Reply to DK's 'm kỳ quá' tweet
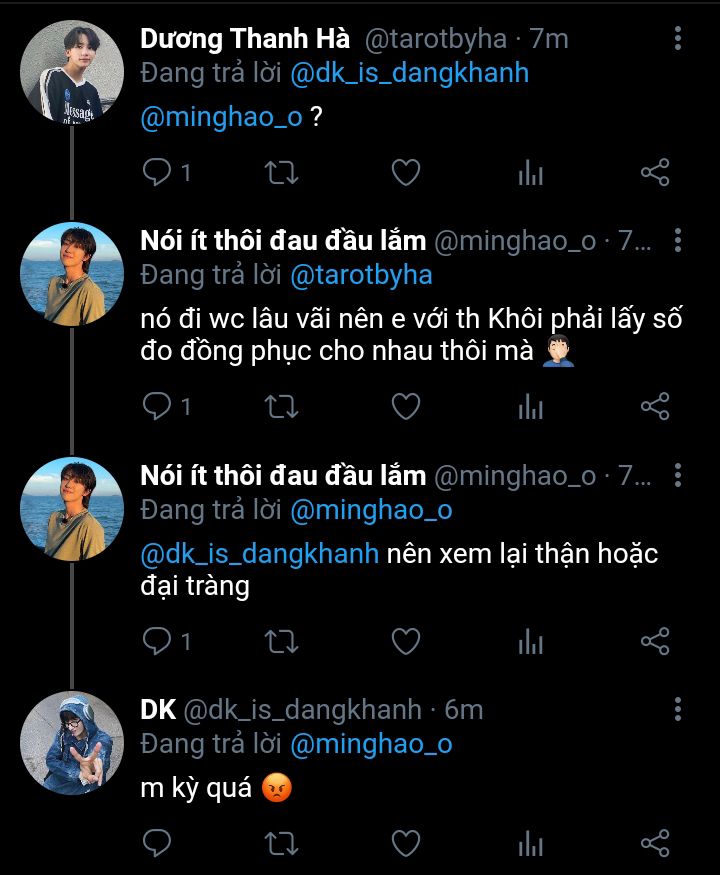Image resolution: width=720 pixels, height=875 pixels. coord(158,843)
